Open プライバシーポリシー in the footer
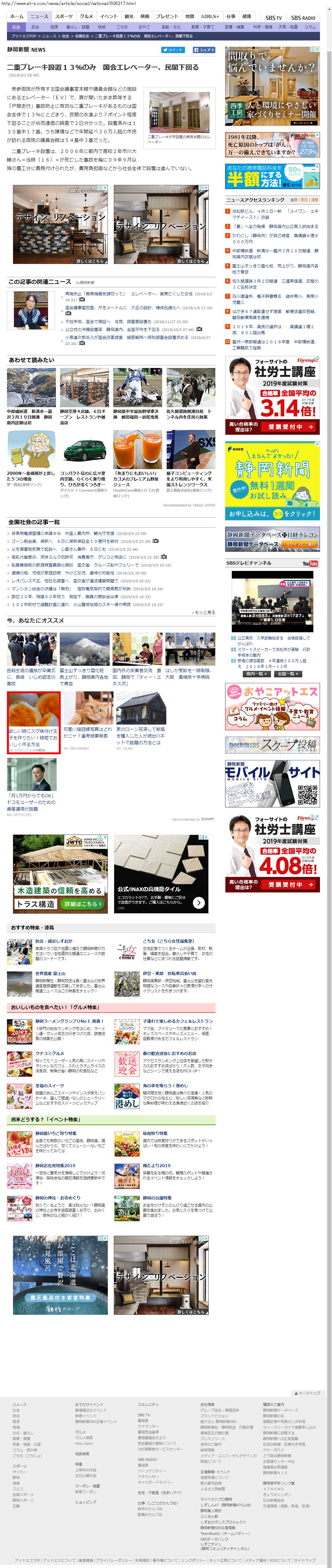 [x=113, y=1560]
